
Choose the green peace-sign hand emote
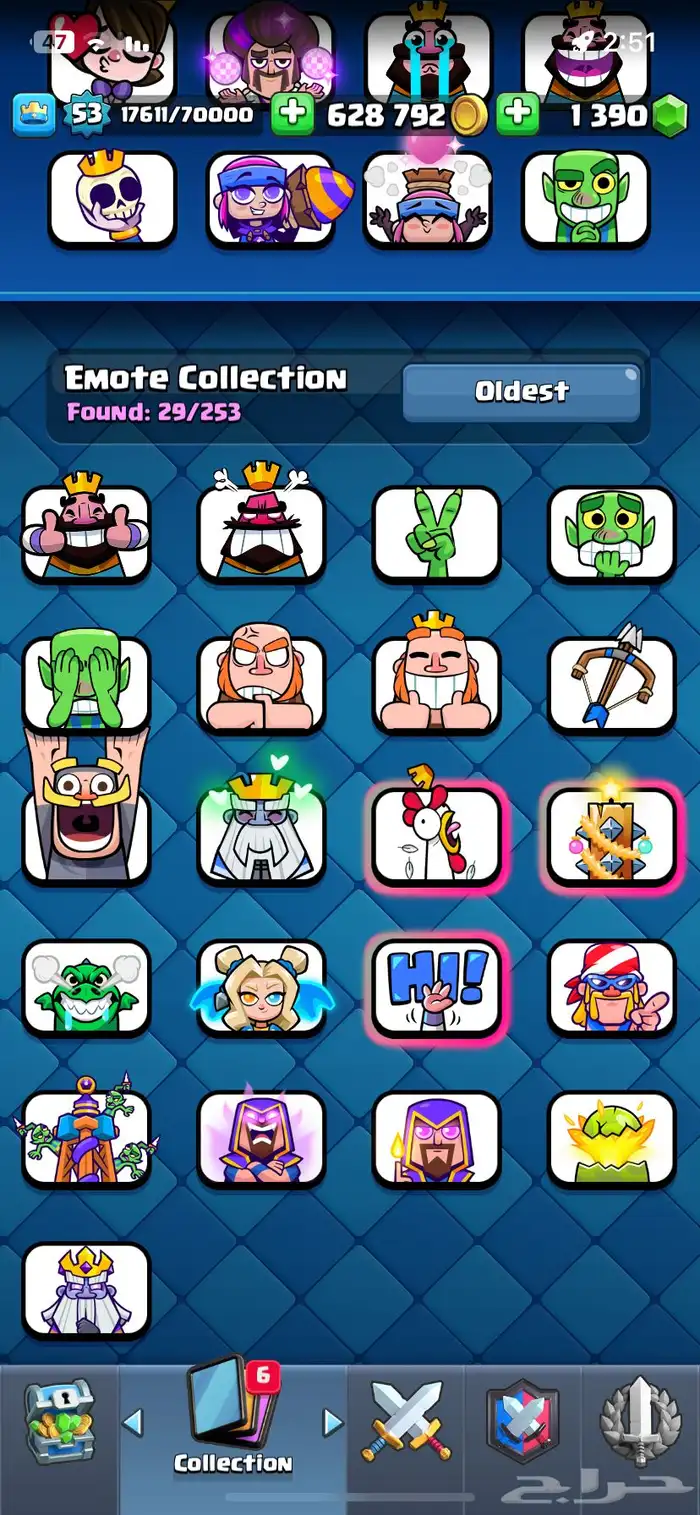435,533
